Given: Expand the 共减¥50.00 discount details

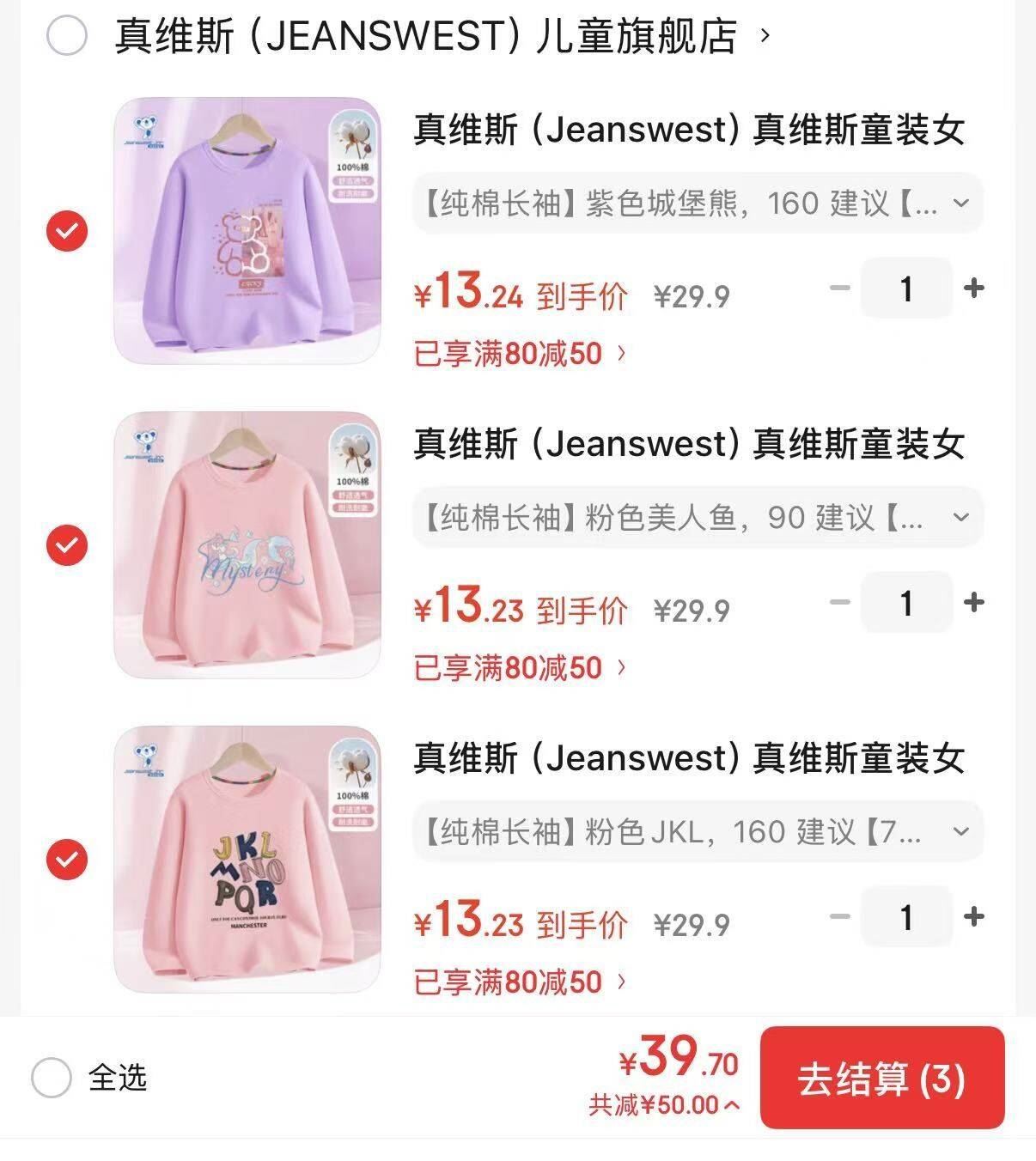Looking at the screenshot, I should (663, 1105).
